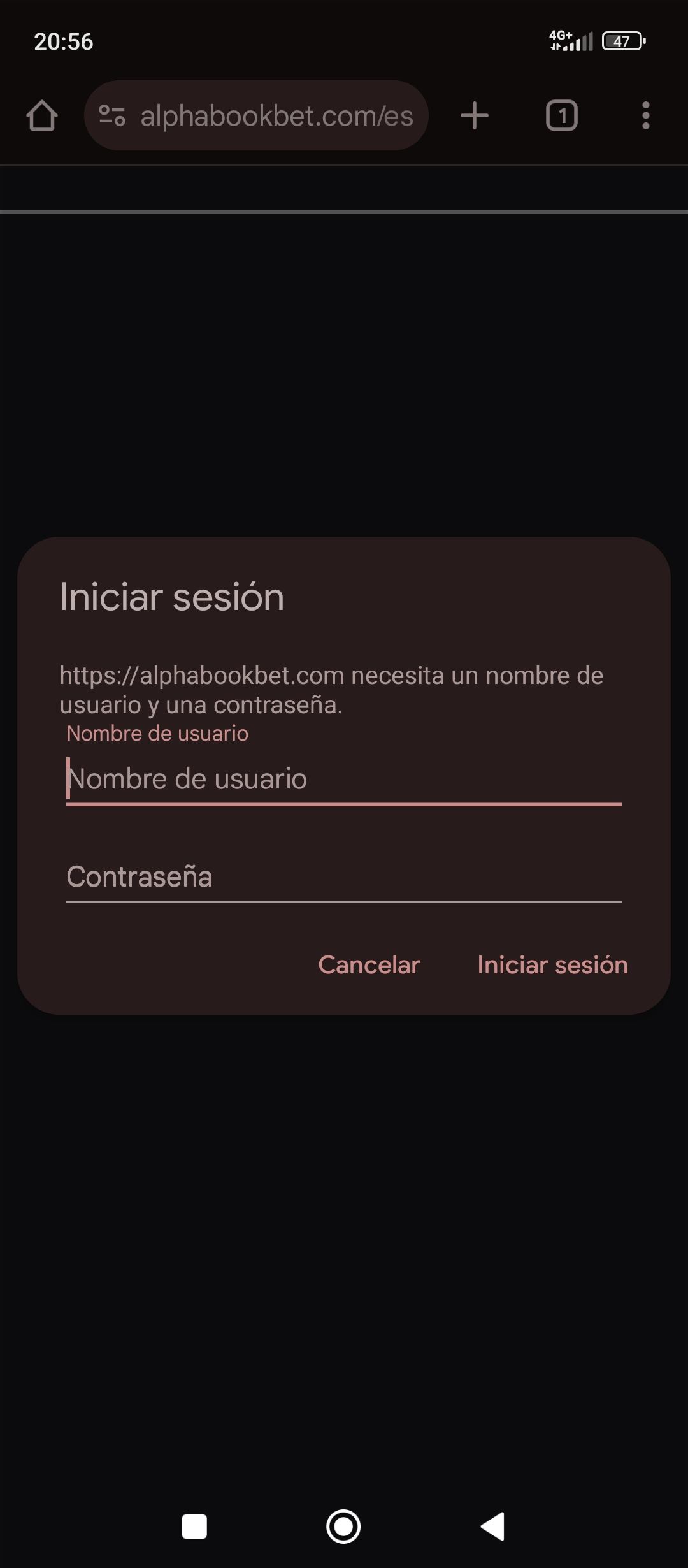Open the Chrome three-dot overflow menu
688x1568 pixels.
(646, 116)
